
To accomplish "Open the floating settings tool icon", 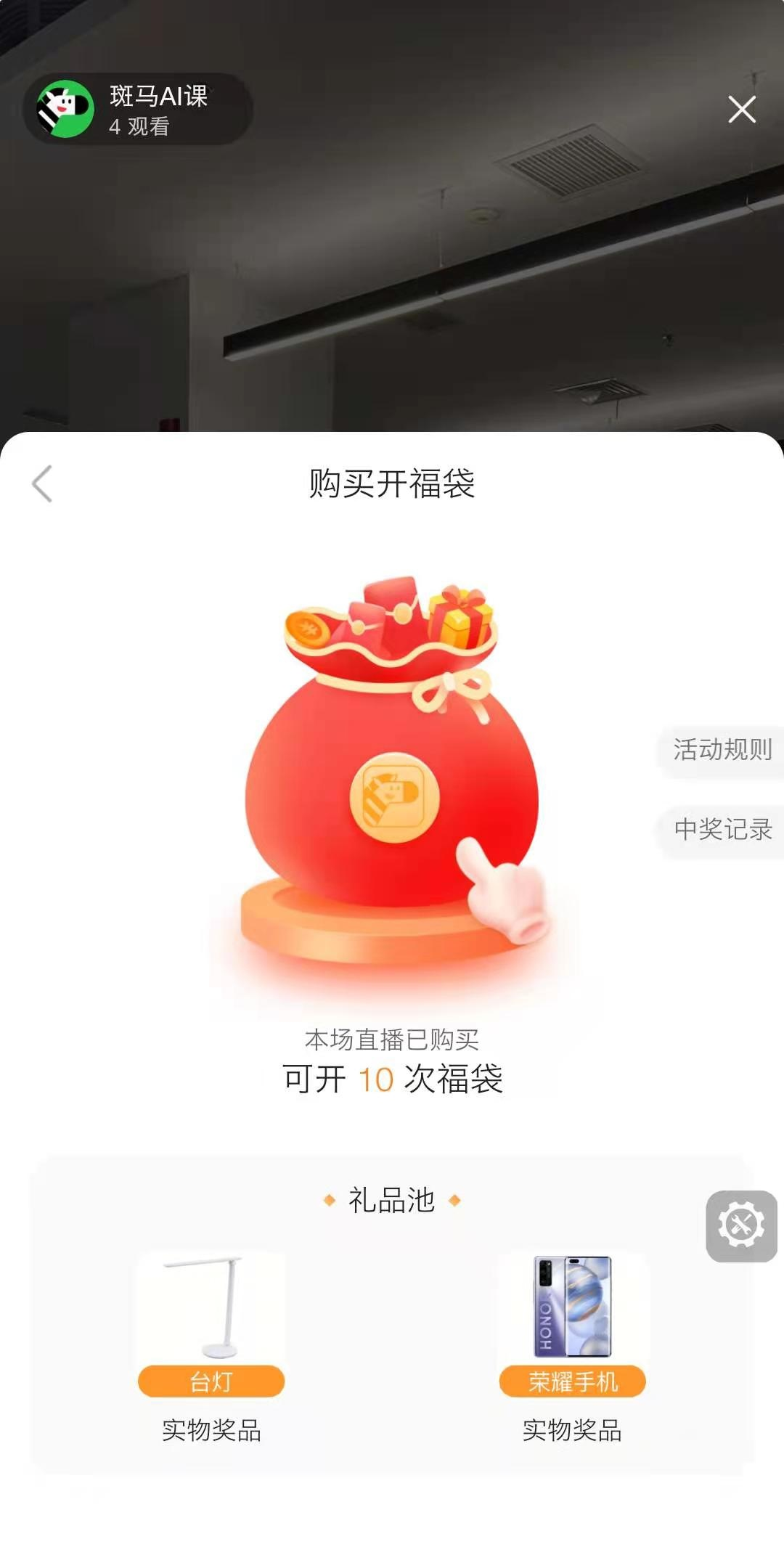I will click(741, 1226).
